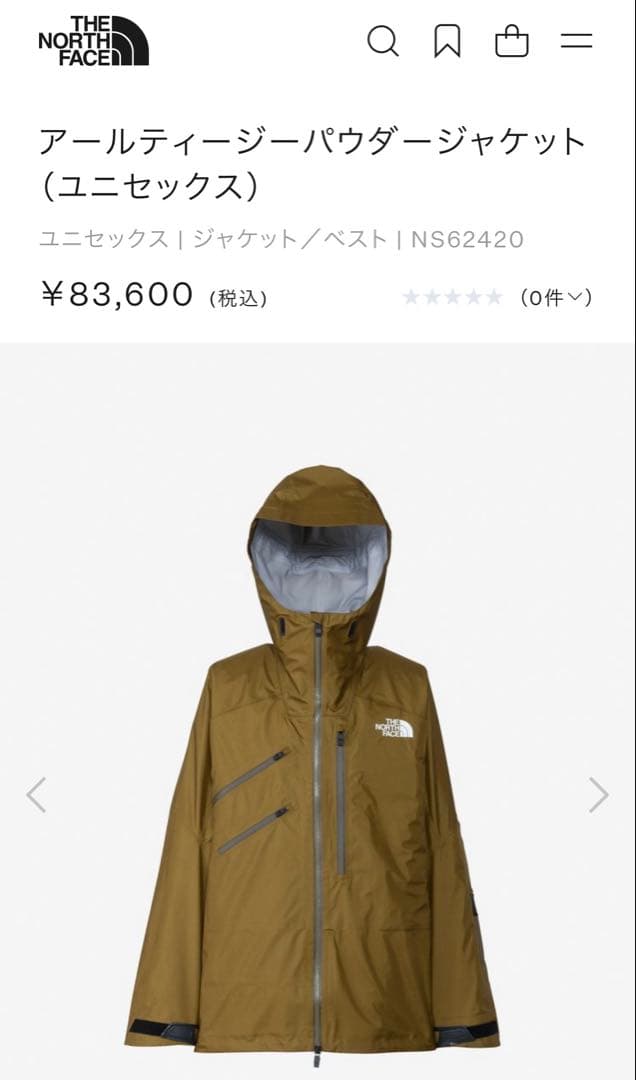Open the shopping bag
The height and width of the screenshot is (1080, 636).
pyautogui.click(x=512, y=41)
